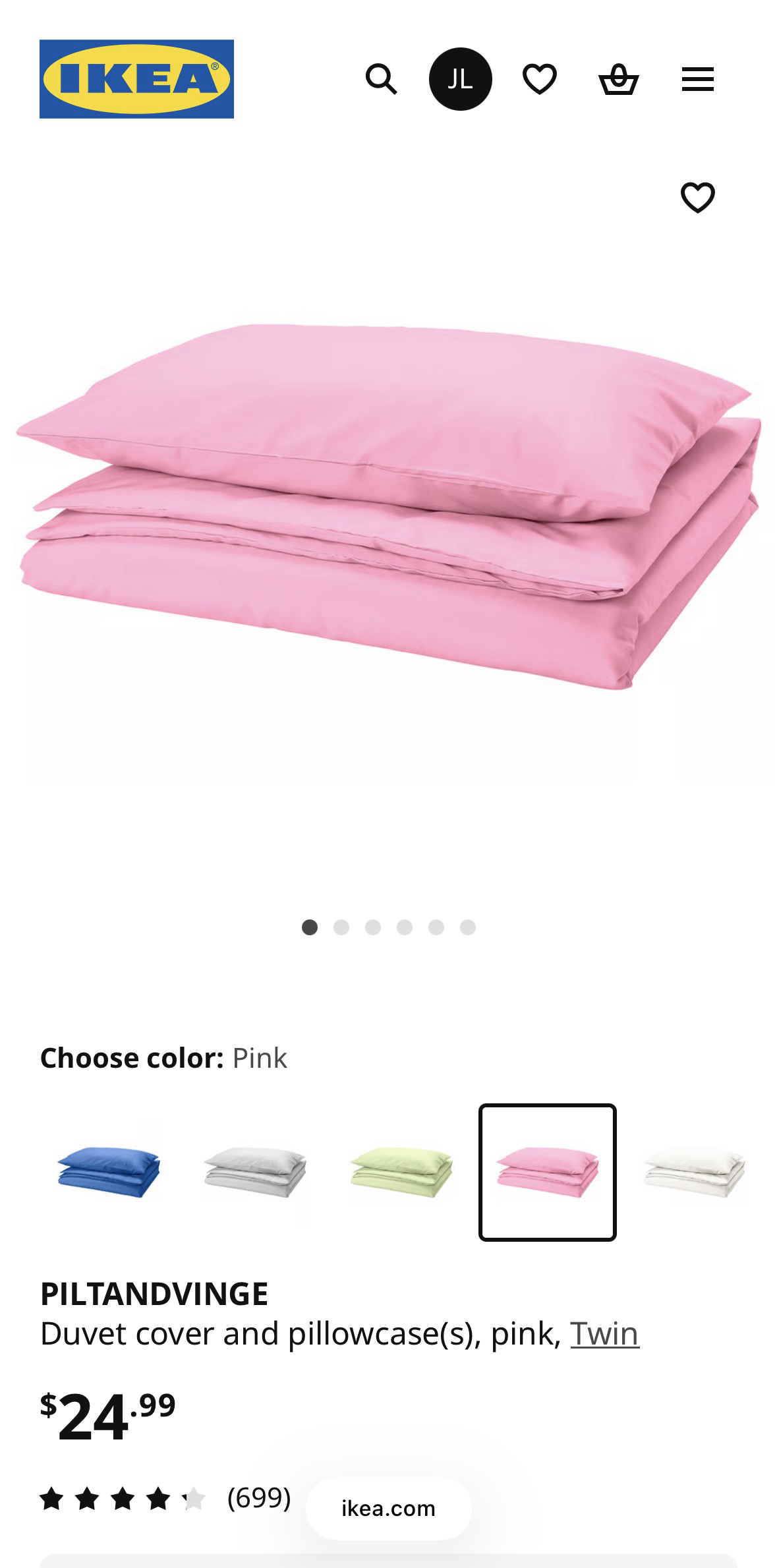The height and width of the screenshot is (1568, 777).
Task: Open the 699 customer reviews
Action: (x=259, y=1497)
